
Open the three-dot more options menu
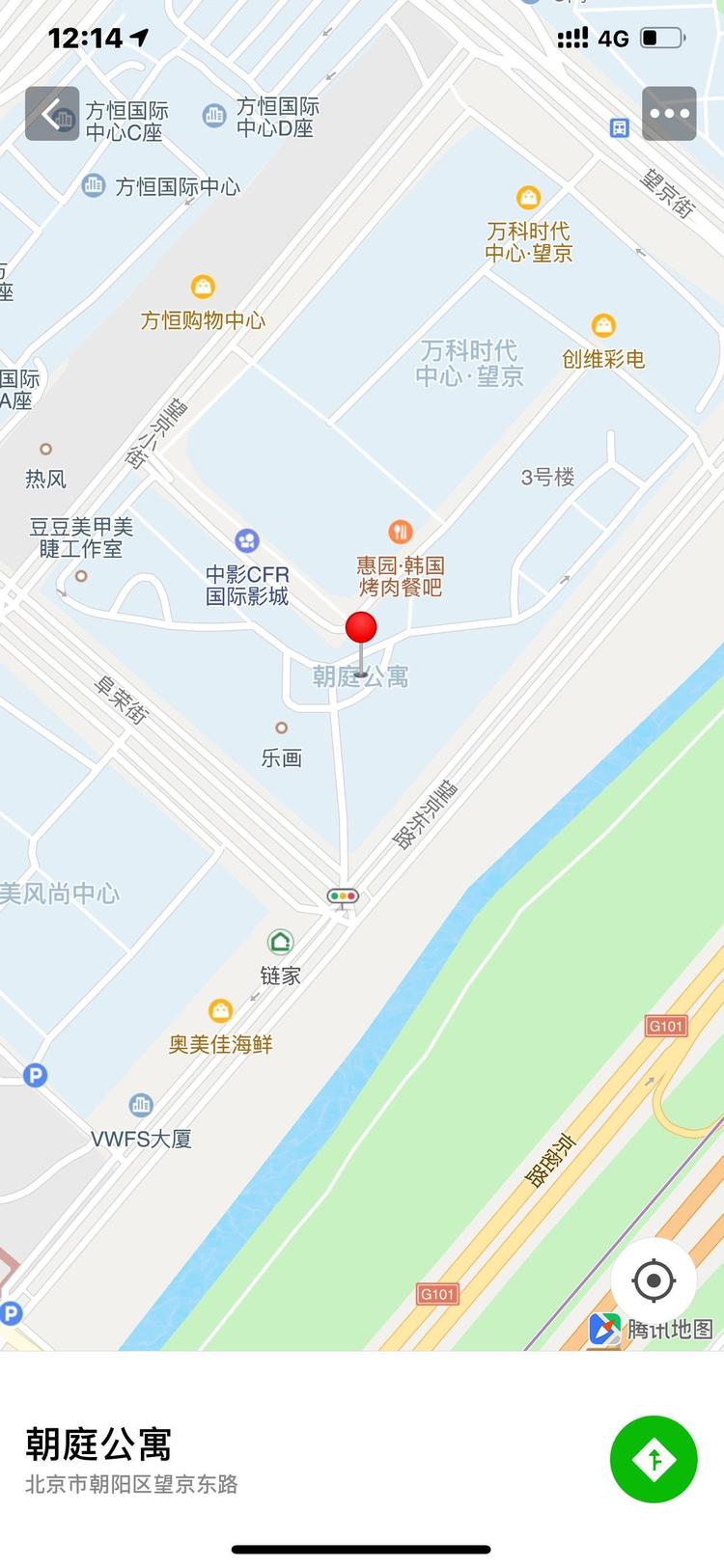pos(669,114)
